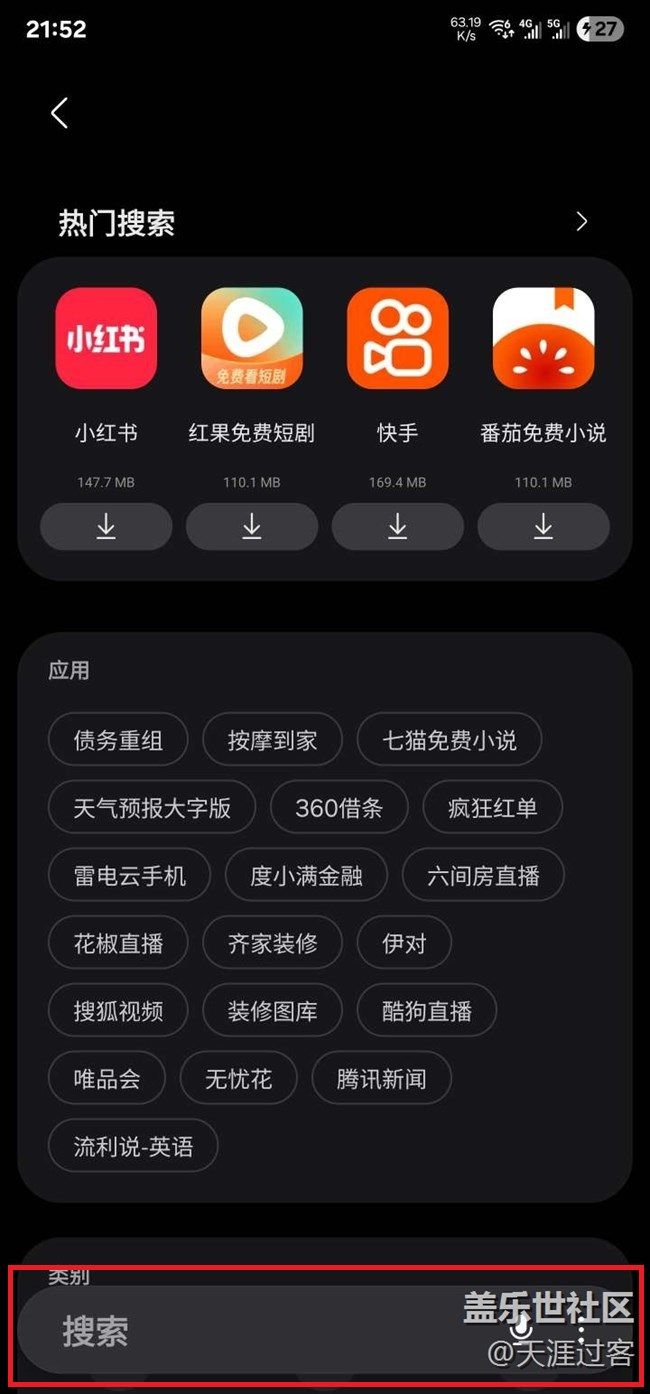
Task: Choose the 唯品会 chip
Action: 107,1079
